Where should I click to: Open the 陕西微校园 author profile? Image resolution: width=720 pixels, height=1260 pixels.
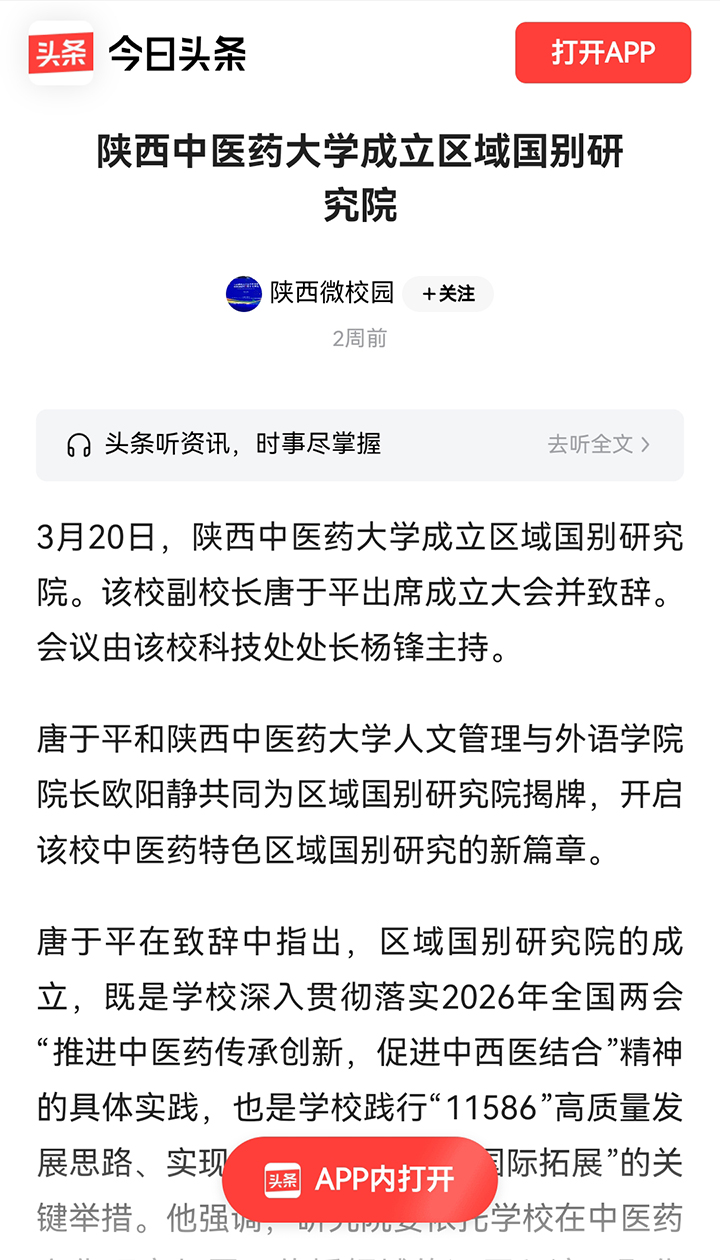click(331, 293)
